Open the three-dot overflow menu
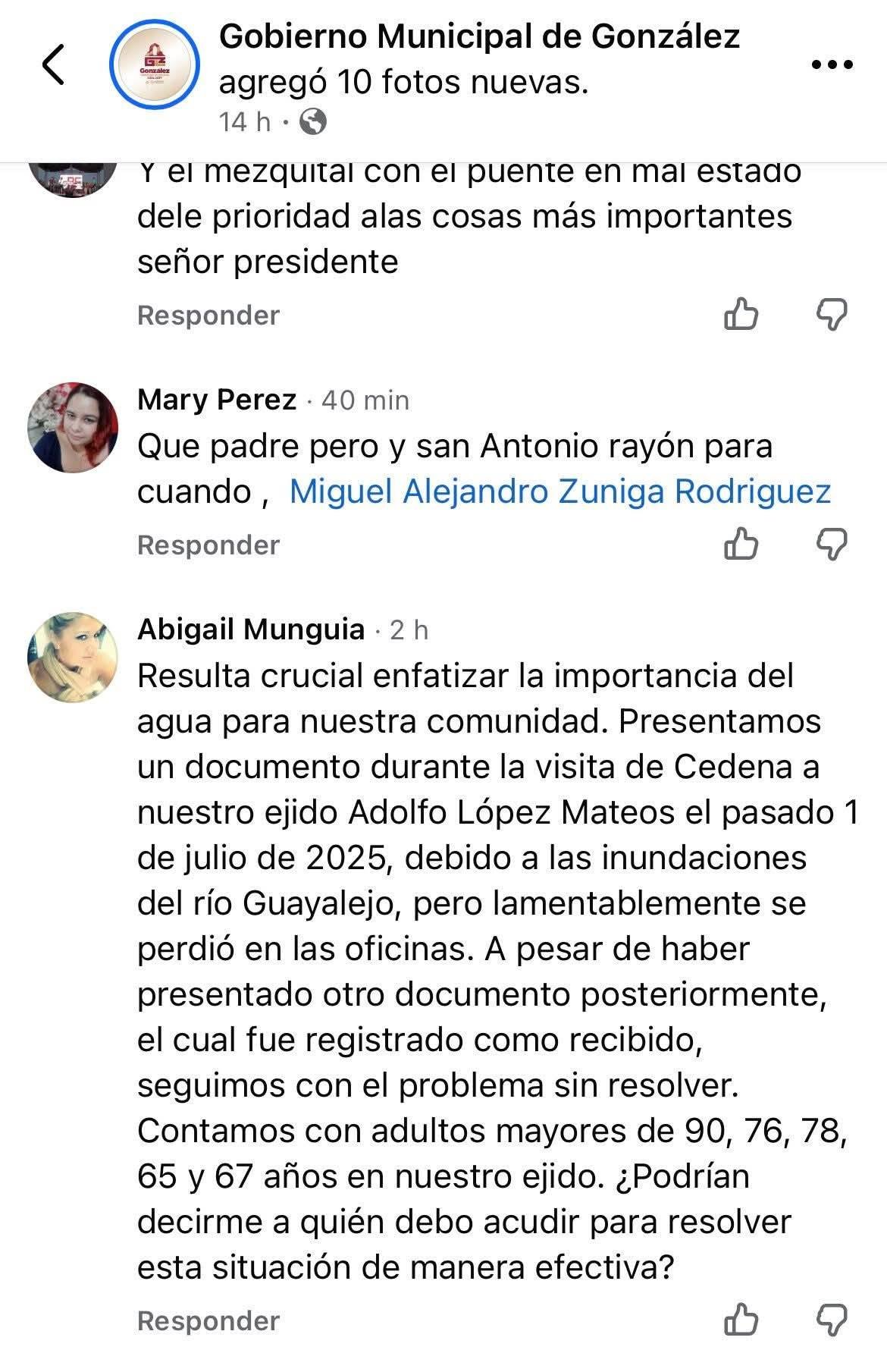 click(x=832, y=65)
